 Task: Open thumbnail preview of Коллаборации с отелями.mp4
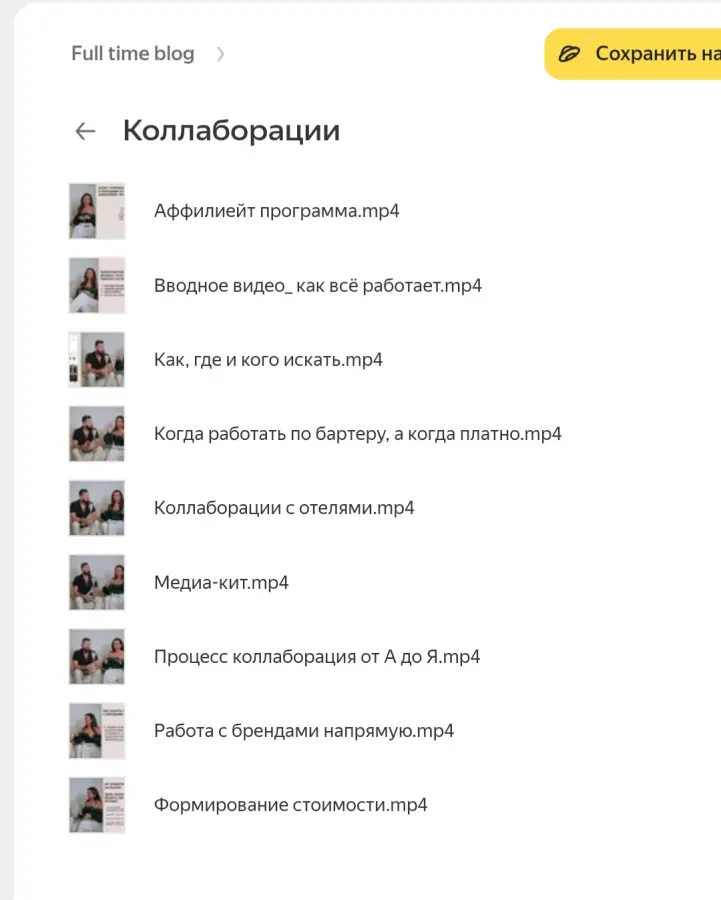tap(96, 507)
